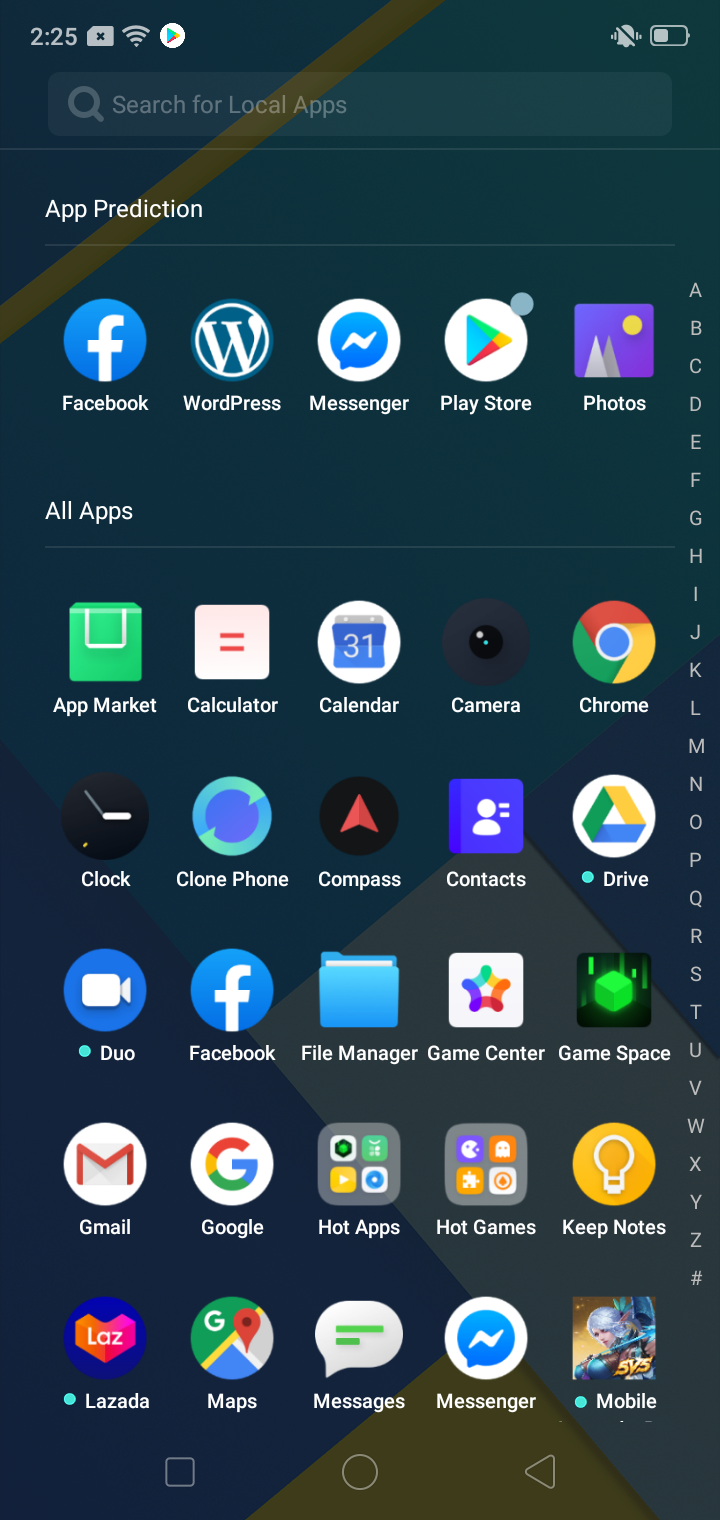Screen dimensions: 720x1520
Task: Open WordPress from App Prediction
Action: pos(232,342)
